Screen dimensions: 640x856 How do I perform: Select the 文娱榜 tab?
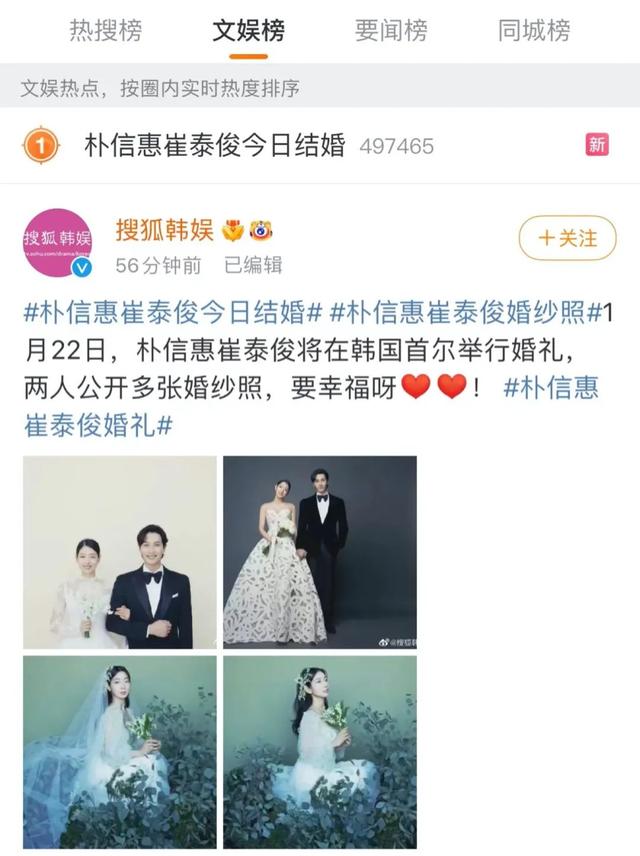click(248, 30)
